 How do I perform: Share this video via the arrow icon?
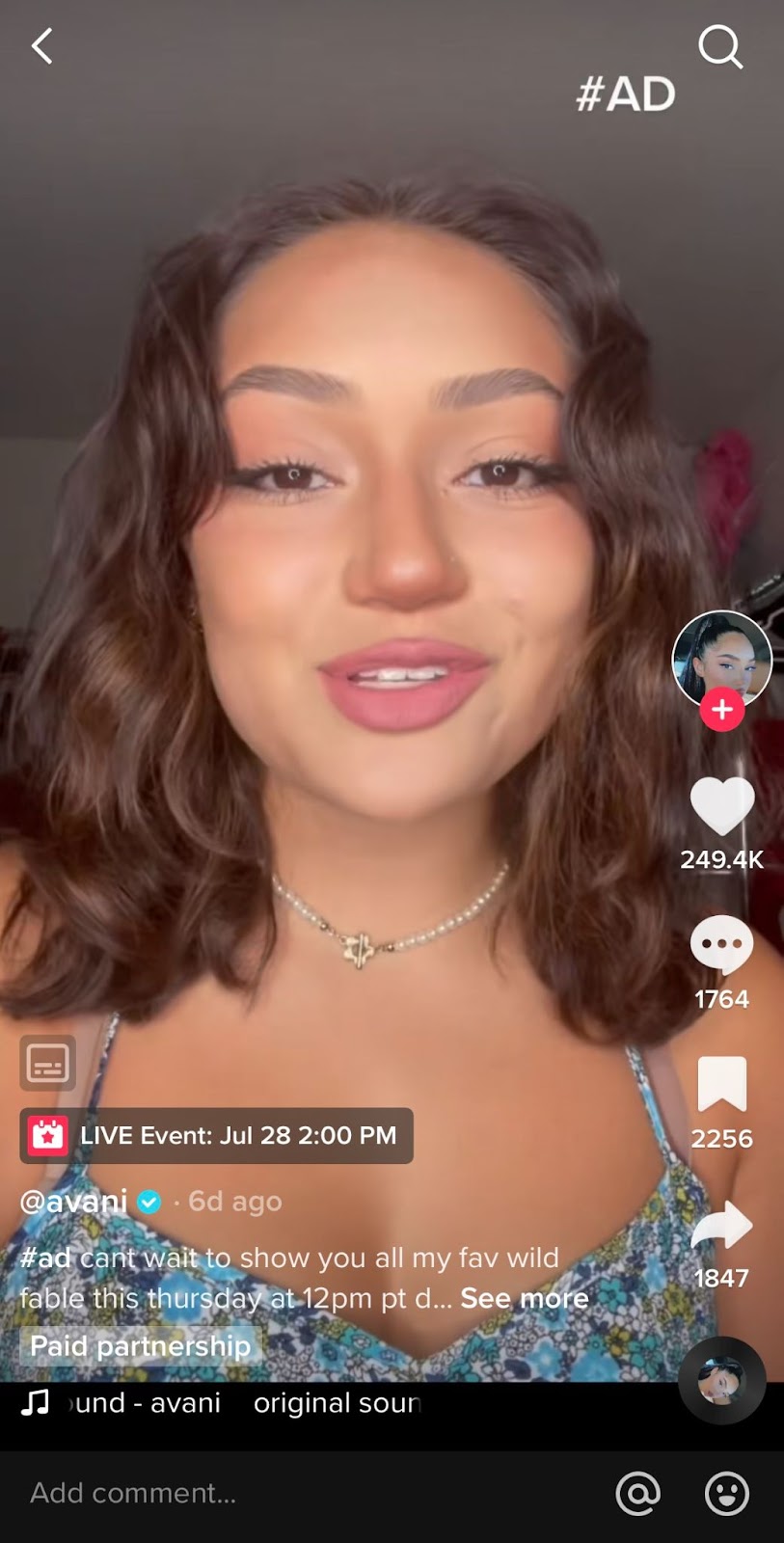[x=722, y=1225]
